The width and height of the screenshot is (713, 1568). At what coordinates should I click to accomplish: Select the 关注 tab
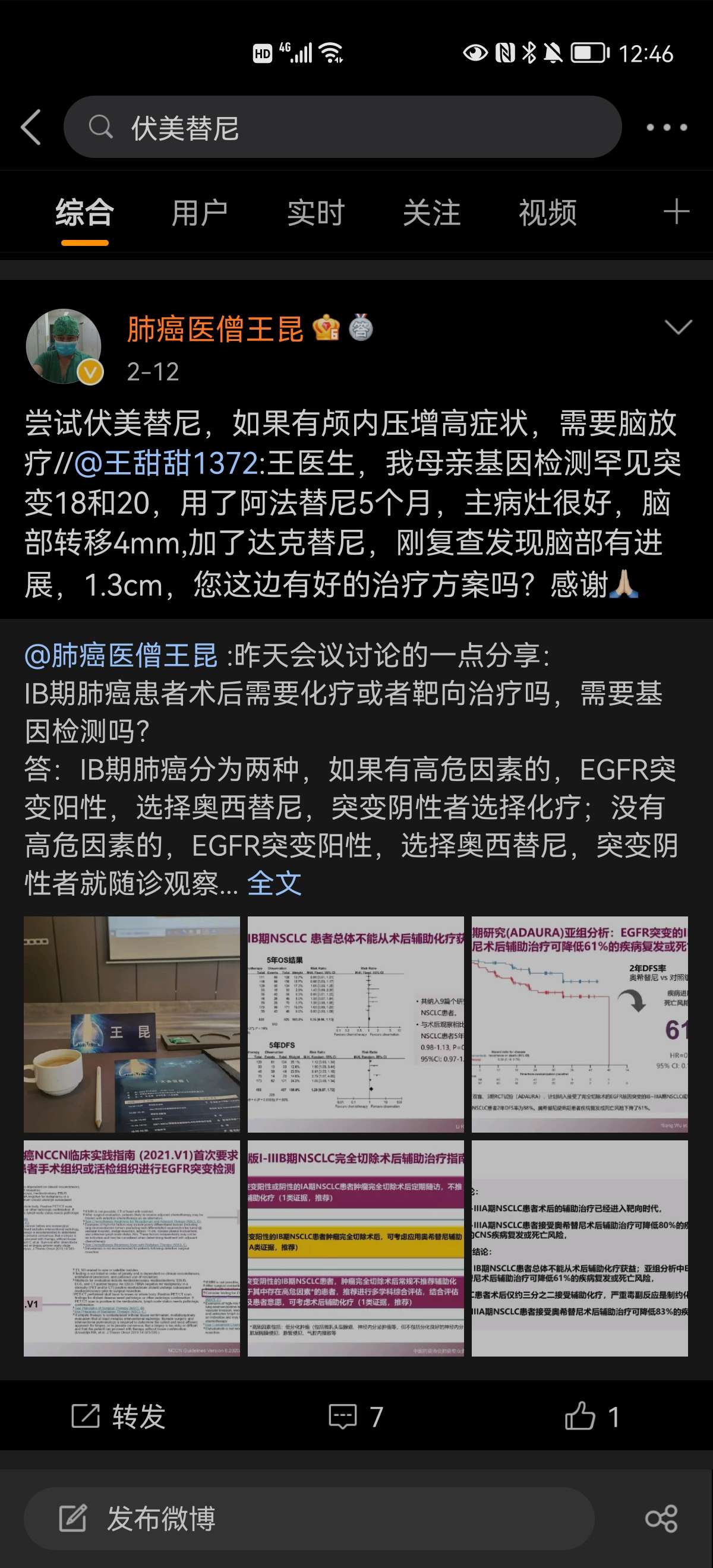point(431,213)
